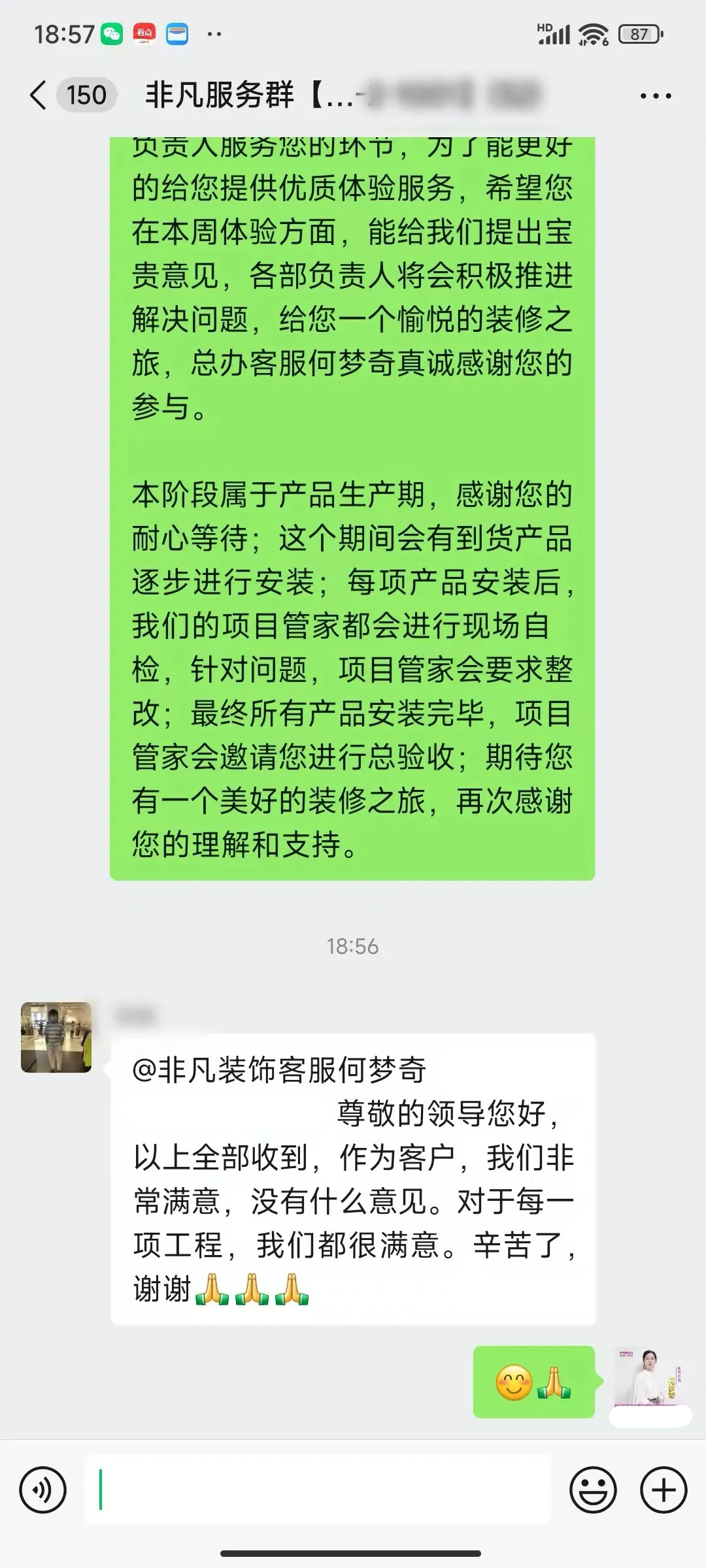This screenshot has width=706, height=1568.
Task: Focus the message text field
Action: 318,1491
